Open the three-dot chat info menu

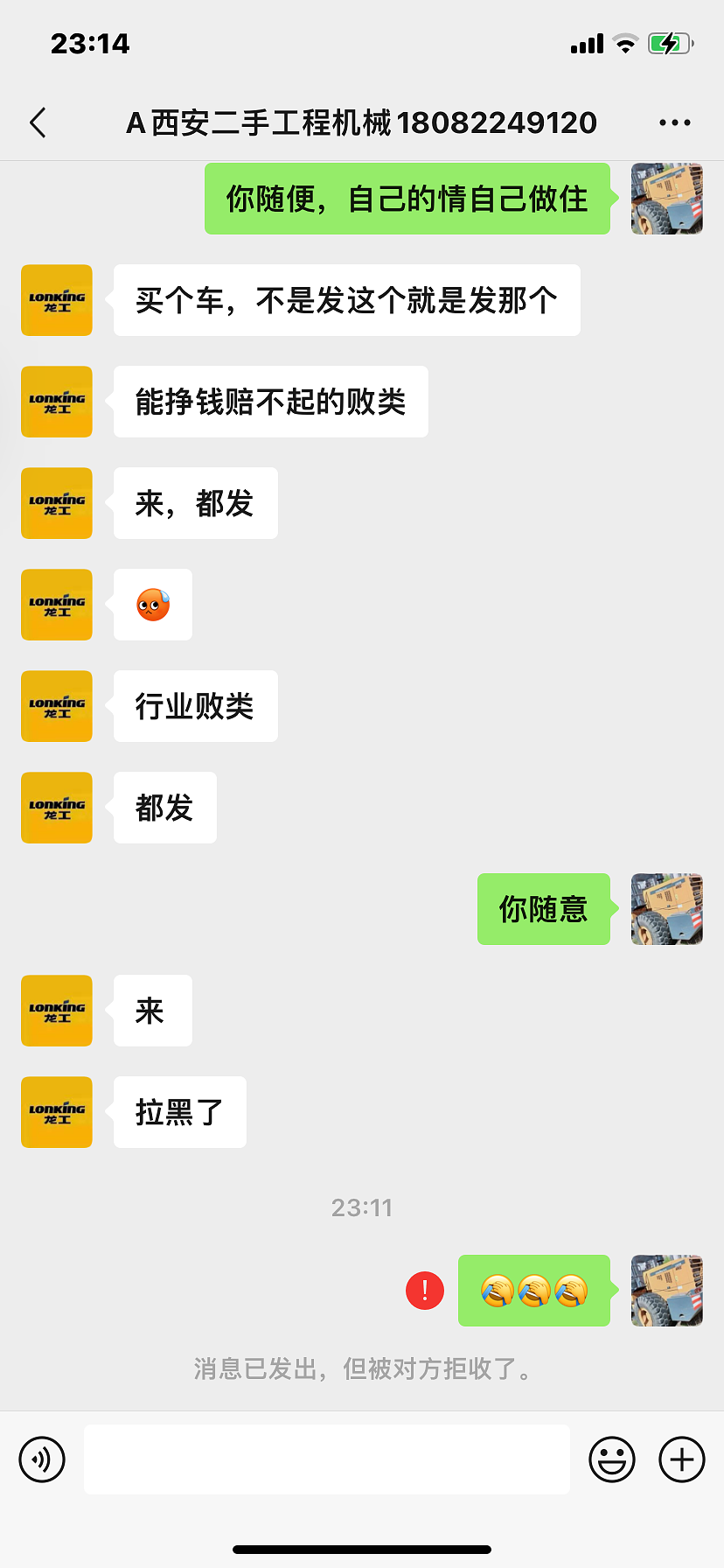pyautogui.click(x=674, y=123)
